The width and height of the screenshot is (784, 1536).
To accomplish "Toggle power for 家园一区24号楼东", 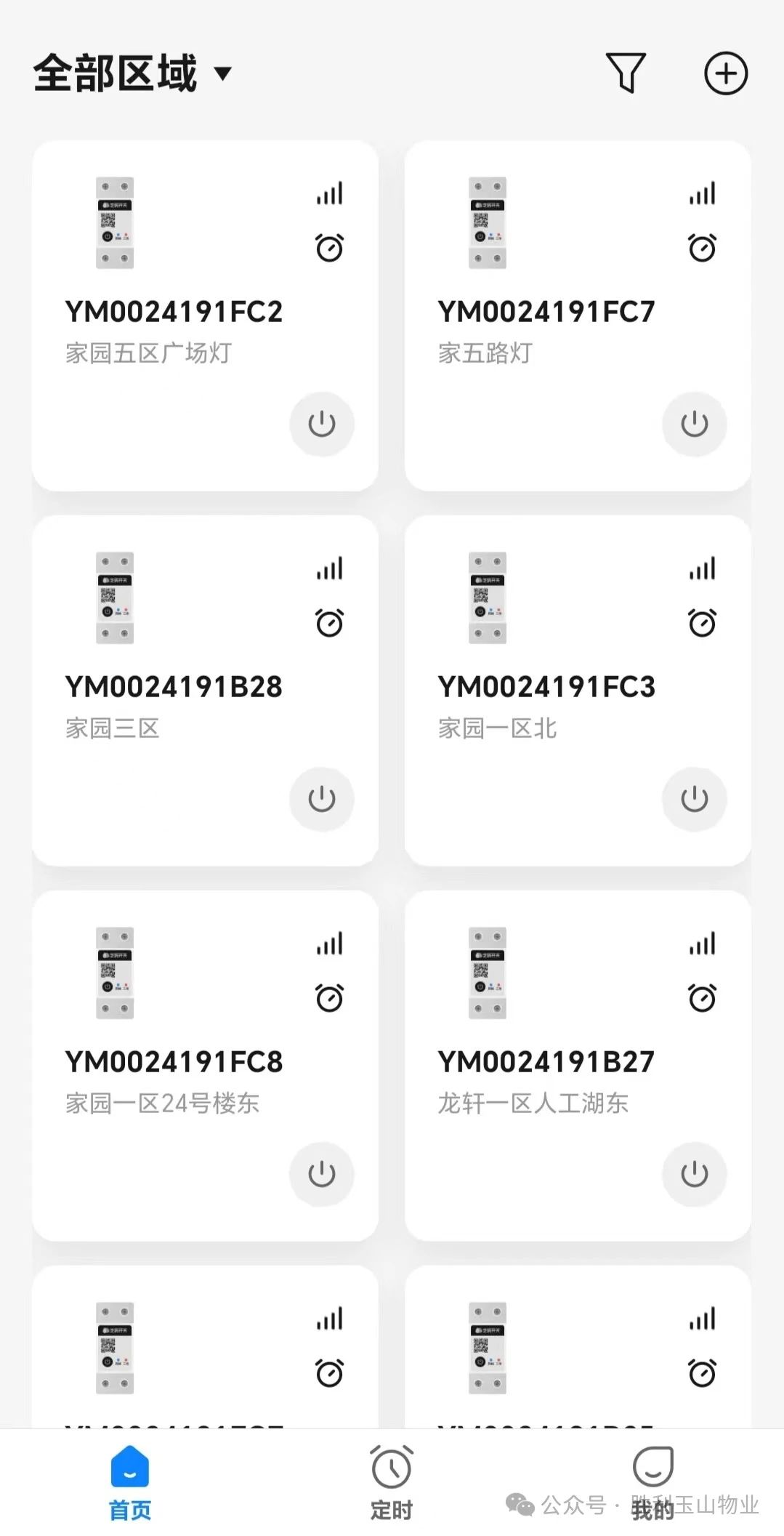I will pos(322,1174).
